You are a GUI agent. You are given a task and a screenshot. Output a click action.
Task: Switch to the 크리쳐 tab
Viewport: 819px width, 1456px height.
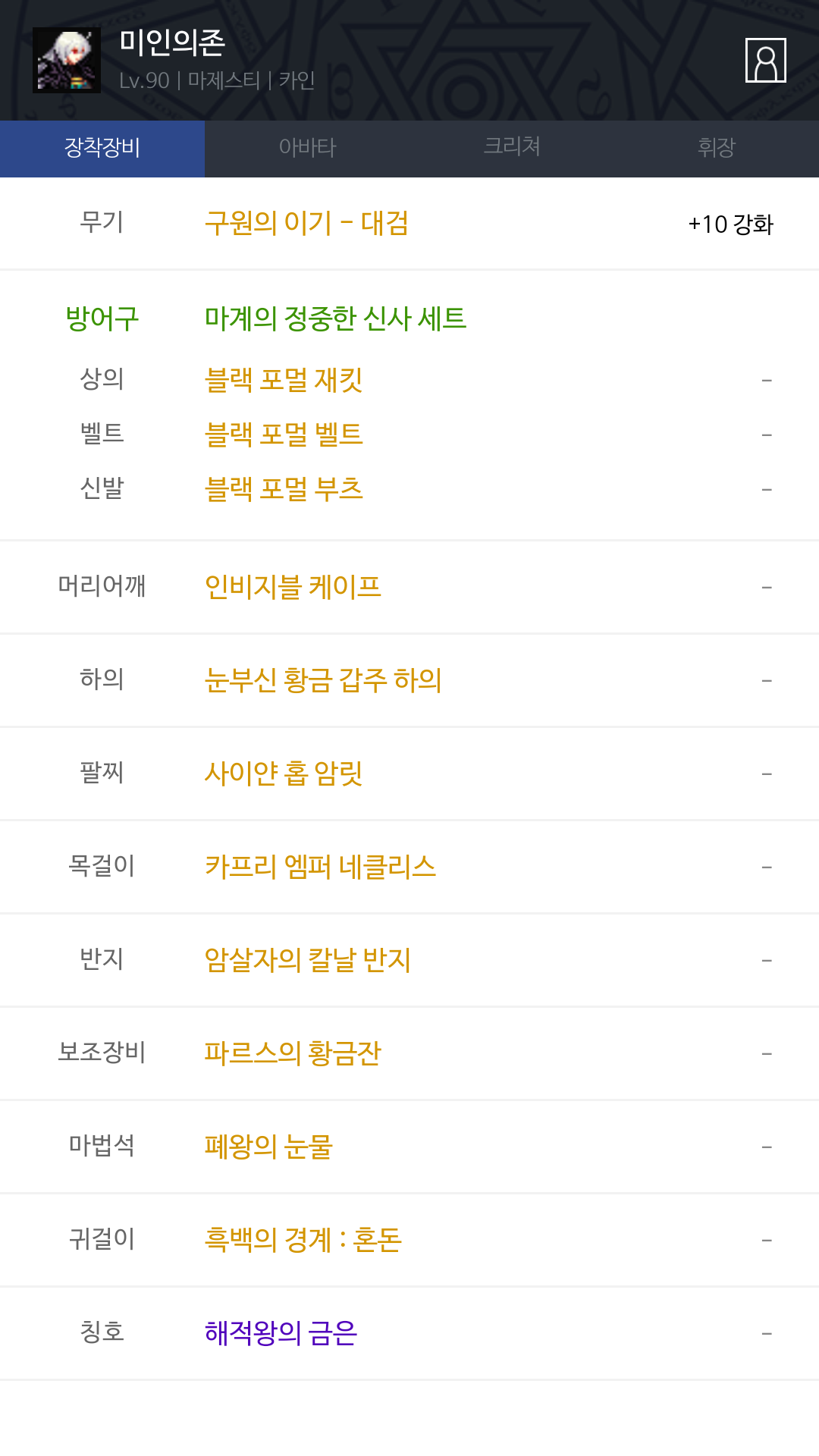coord(512,149)
